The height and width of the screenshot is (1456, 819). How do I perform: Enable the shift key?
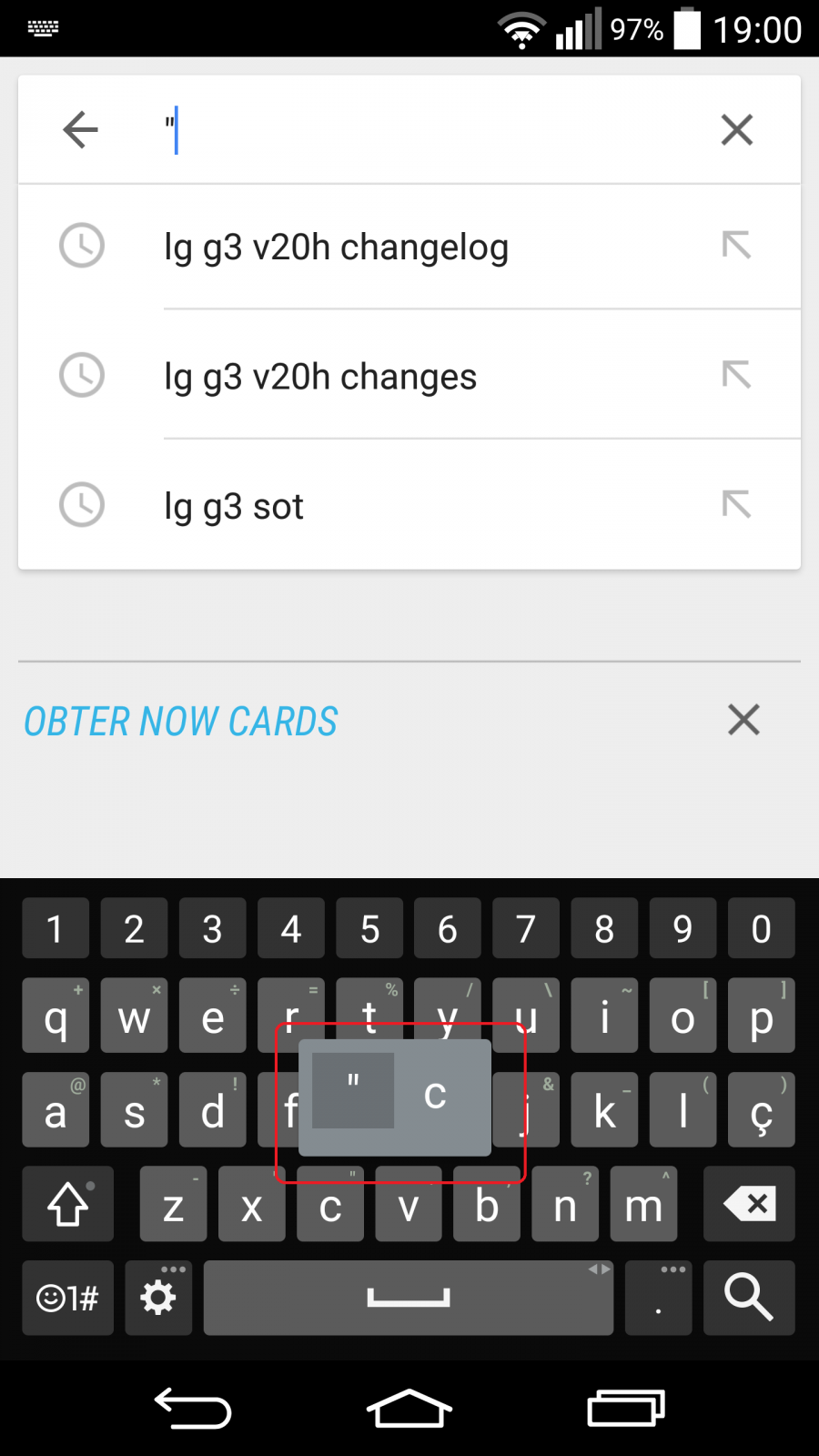point(67,1203)
